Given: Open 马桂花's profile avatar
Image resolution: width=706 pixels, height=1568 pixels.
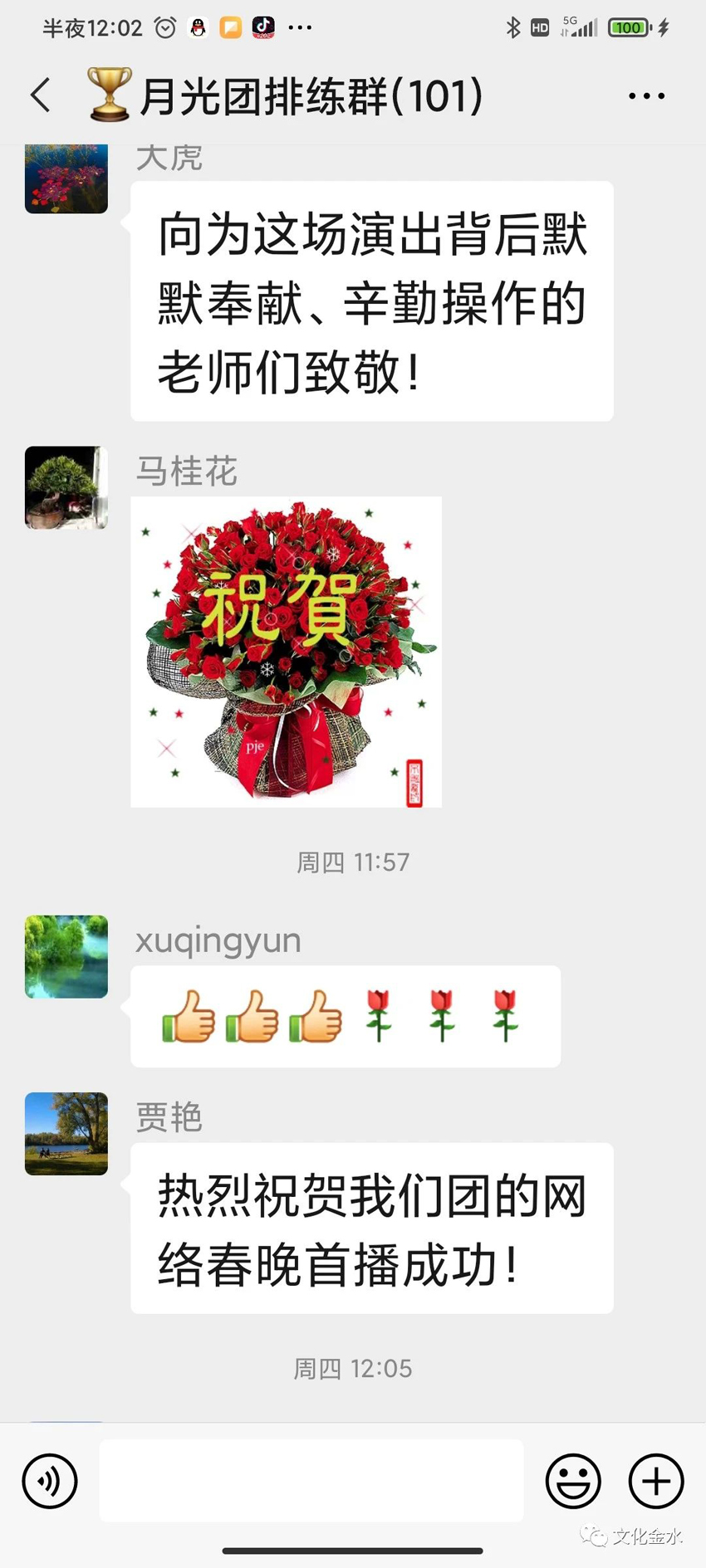Looking at the screenshot, I should click(x=66, y=487).
